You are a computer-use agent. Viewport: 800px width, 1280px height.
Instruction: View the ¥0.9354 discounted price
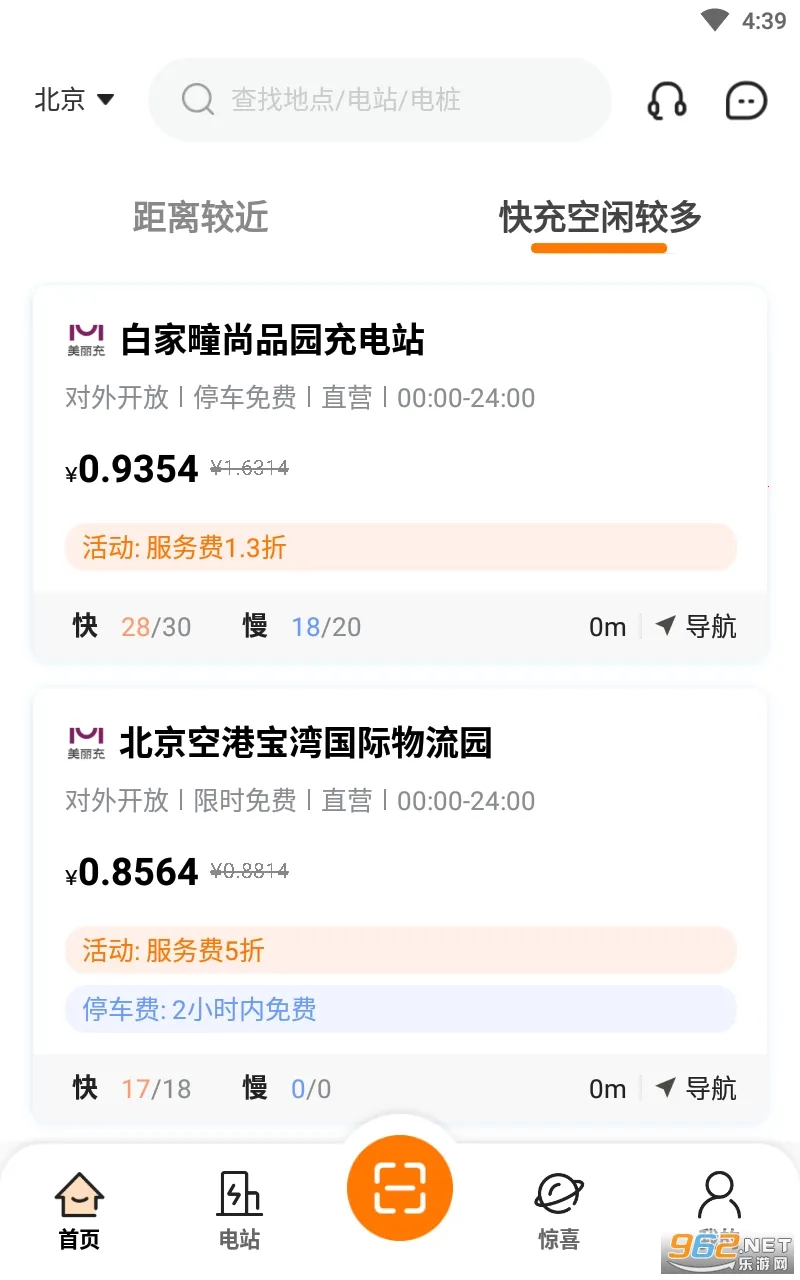click(x=131, y=467)
